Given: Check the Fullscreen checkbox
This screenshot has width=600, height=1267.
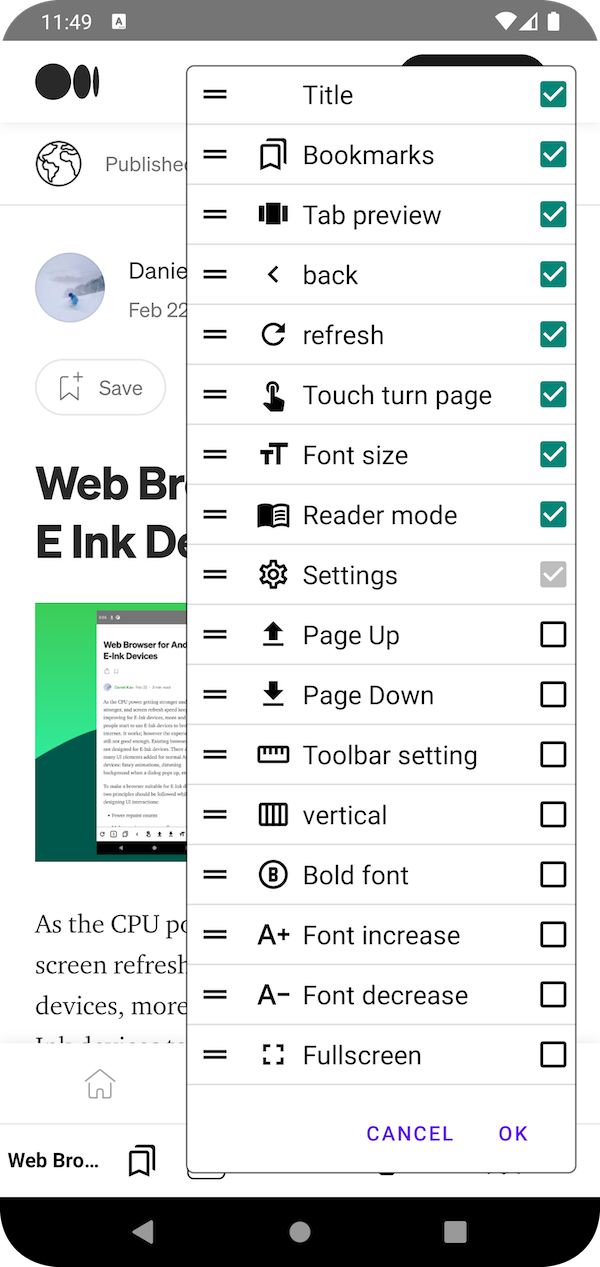Looking at the screenshot, I should click(553, 1055).
